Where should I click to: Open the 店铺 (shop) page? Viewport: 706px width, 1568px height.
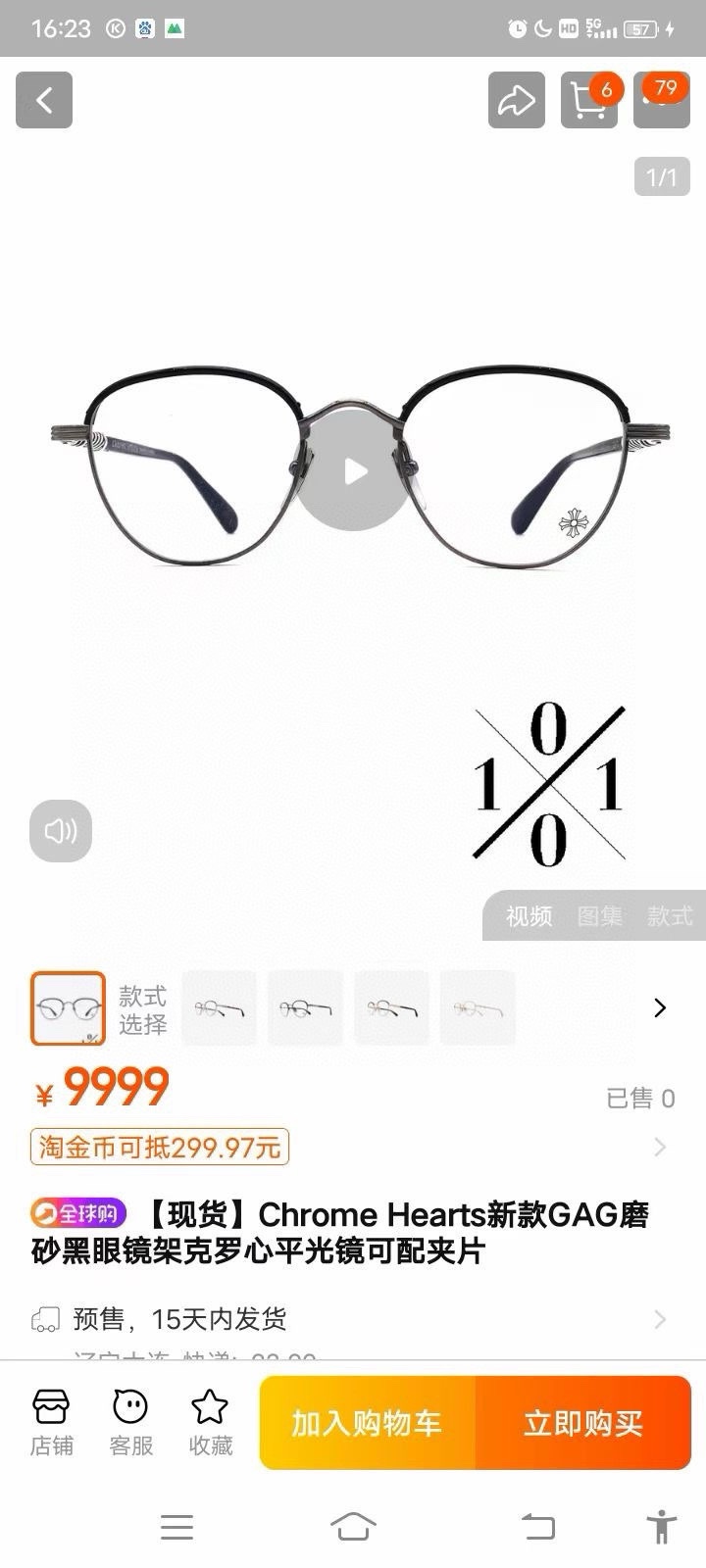(51, 1421)
